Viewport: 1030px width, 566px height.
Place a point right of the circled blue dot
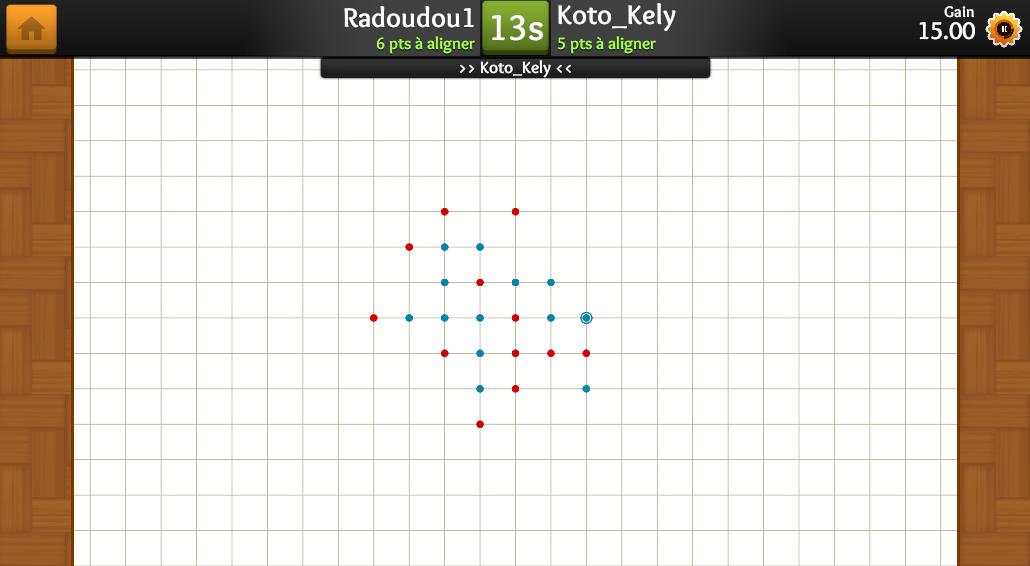coord(622,318)
